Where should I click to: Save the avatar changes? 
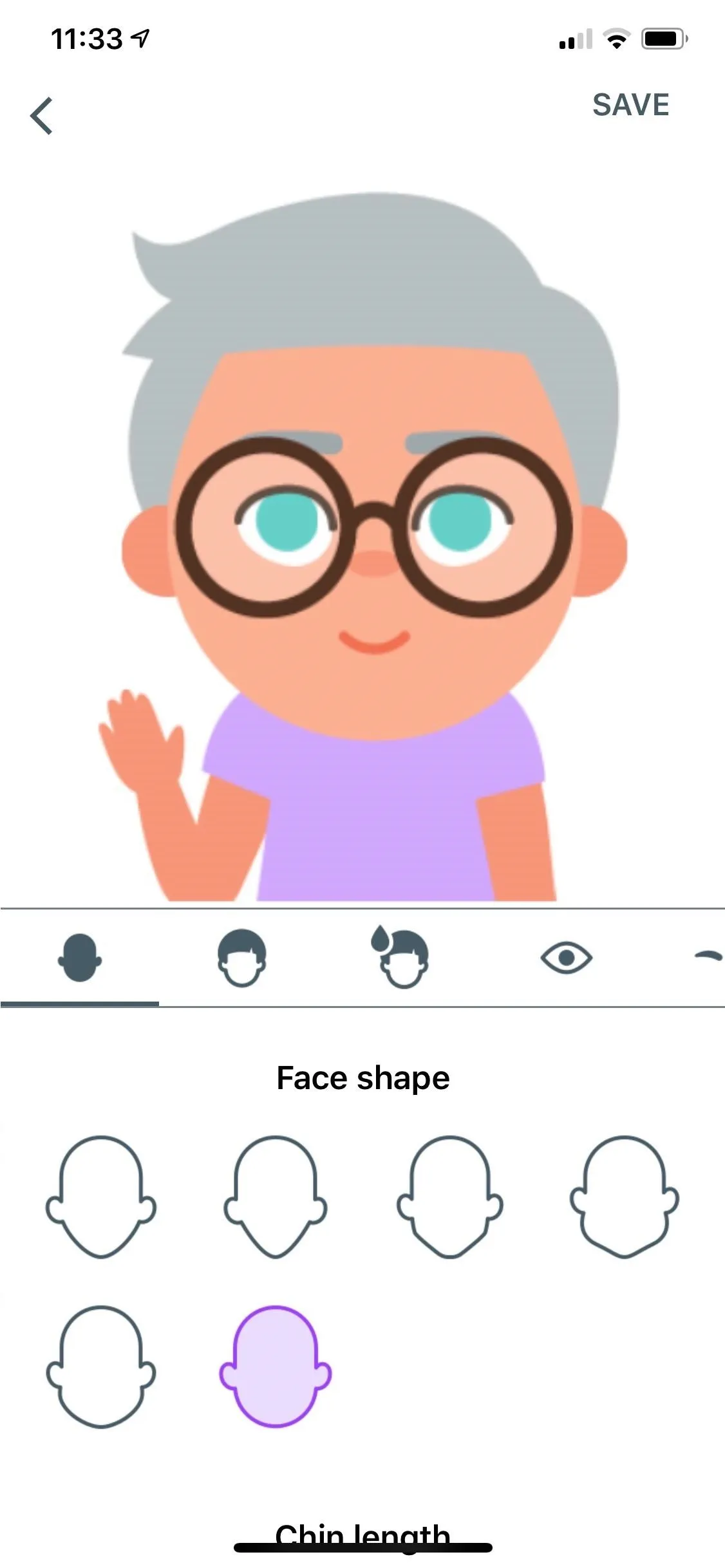pyautogui.click(x=630, y=105)
